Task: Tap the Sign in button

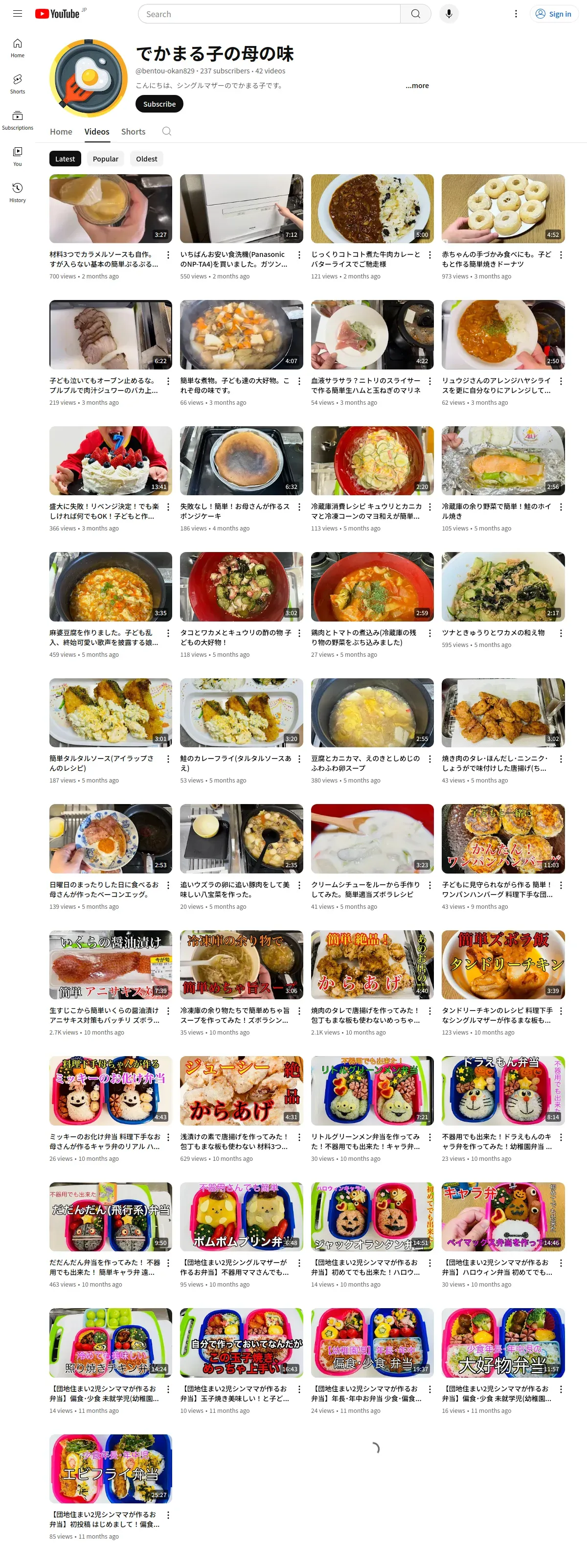Action: pos(554,13)
